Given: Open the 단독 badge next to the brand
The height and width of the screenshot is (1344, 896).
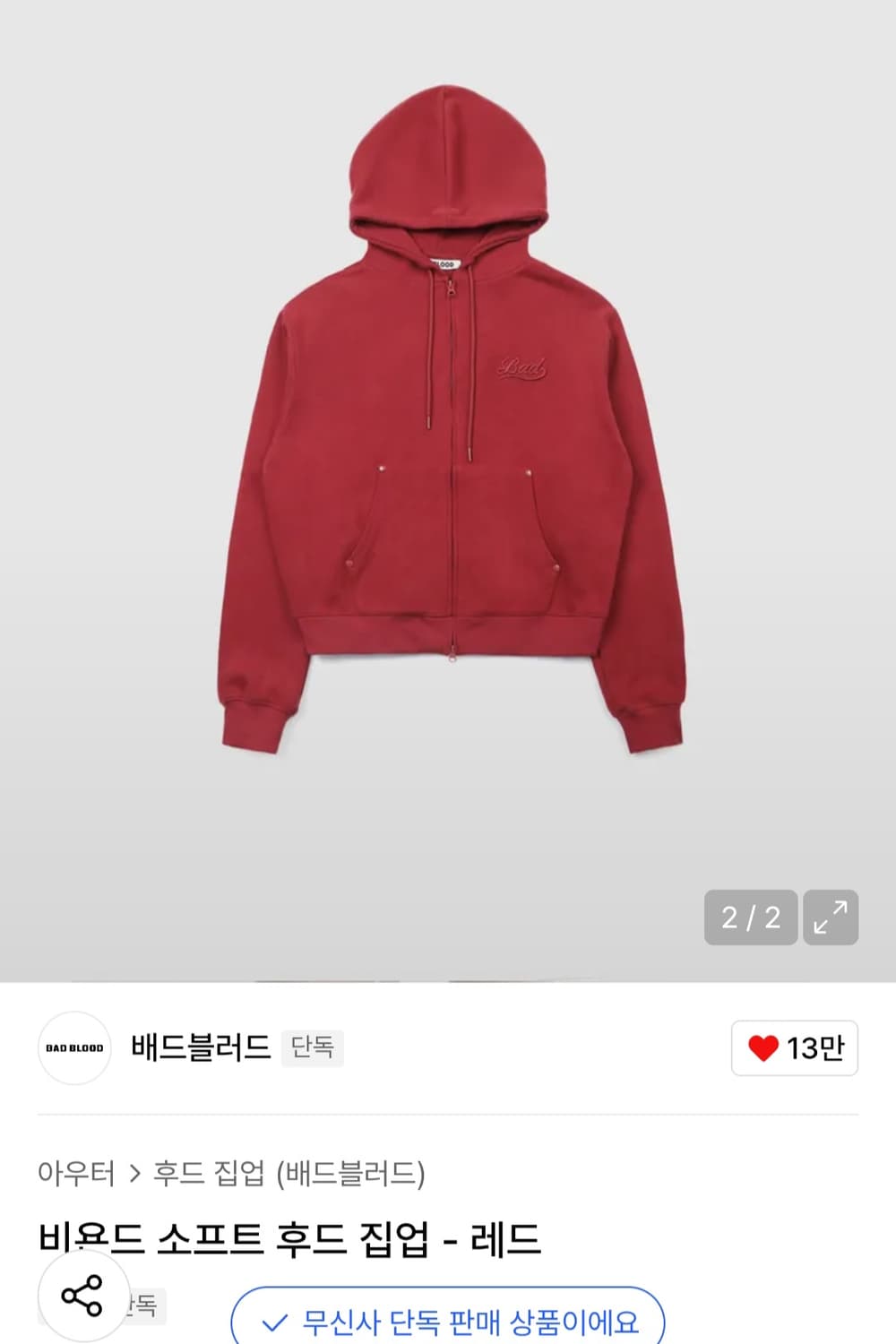Looking at the screenshot, I should click(311, 1046).
